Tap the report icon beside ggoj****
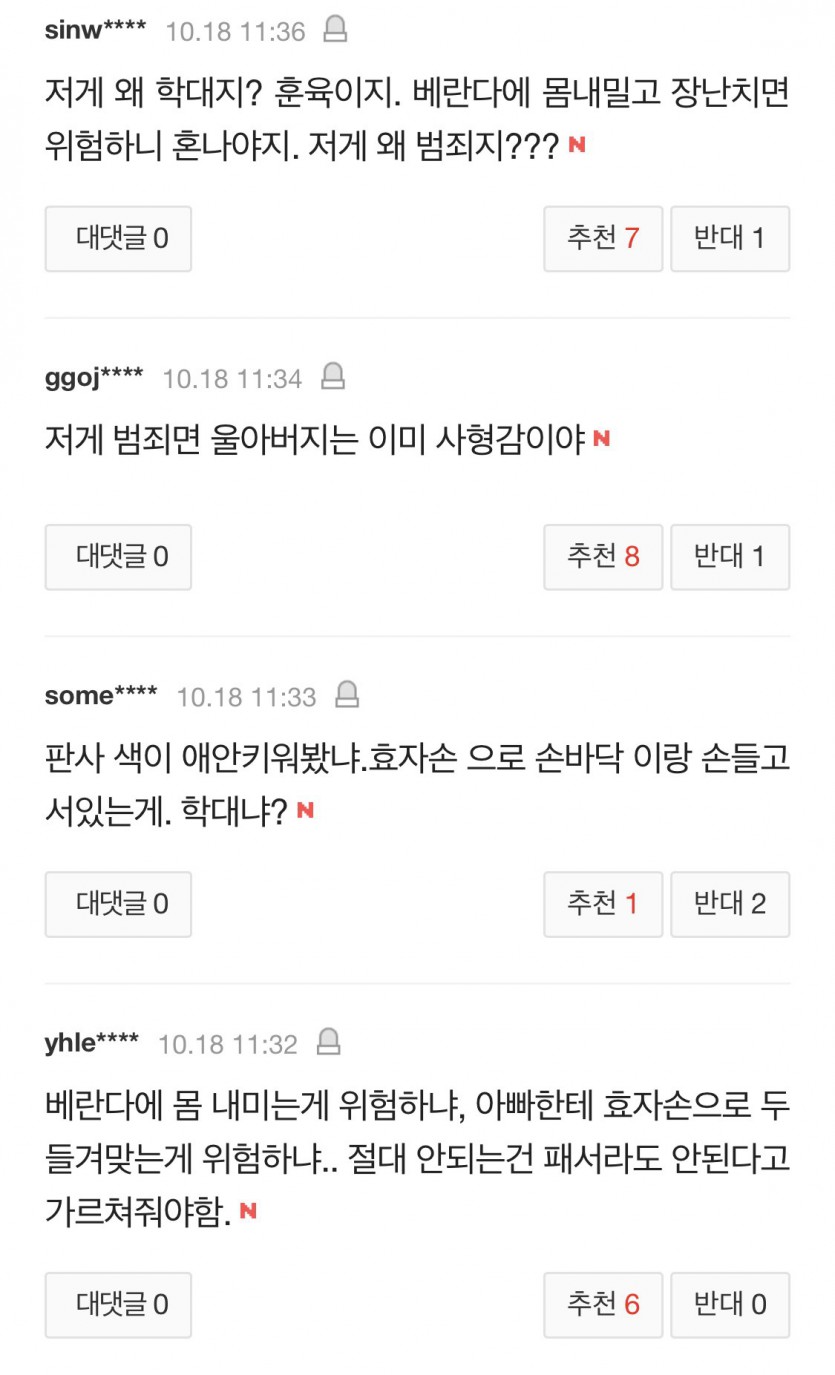Screen dimensions: 835x1375 point(332,378)
